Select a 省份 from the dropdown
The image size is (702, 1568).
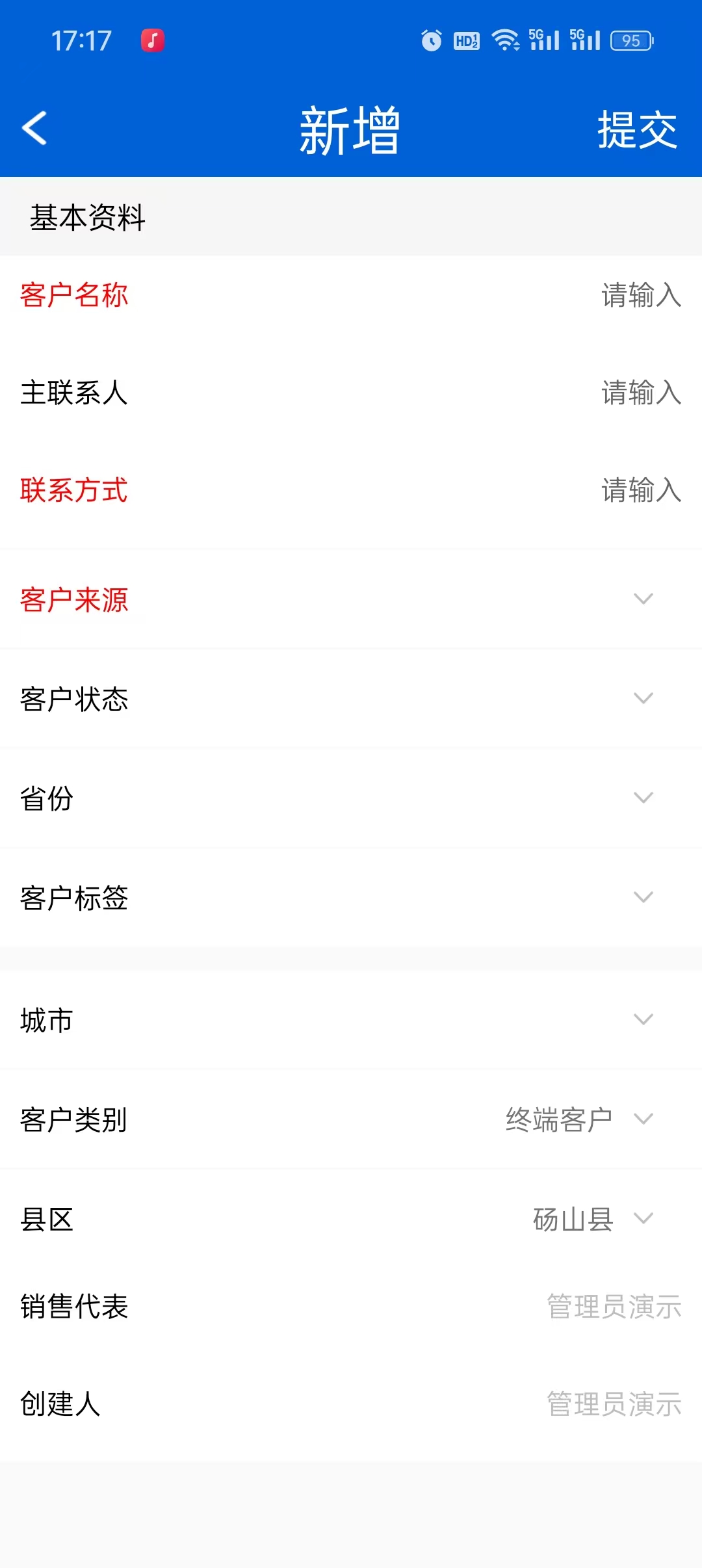click(x=351, y=798)
